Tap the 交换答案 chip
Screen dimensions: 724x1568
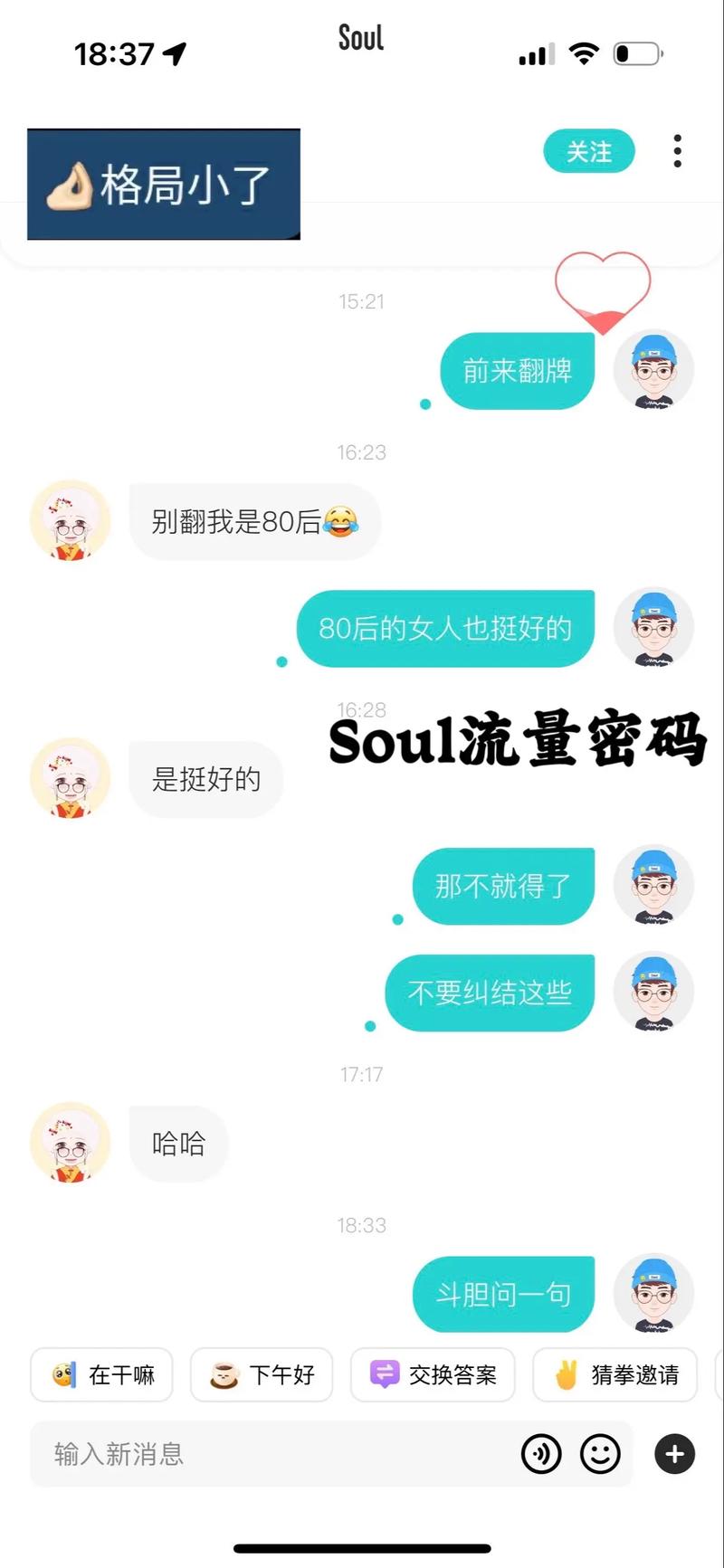pos(433,1375)
